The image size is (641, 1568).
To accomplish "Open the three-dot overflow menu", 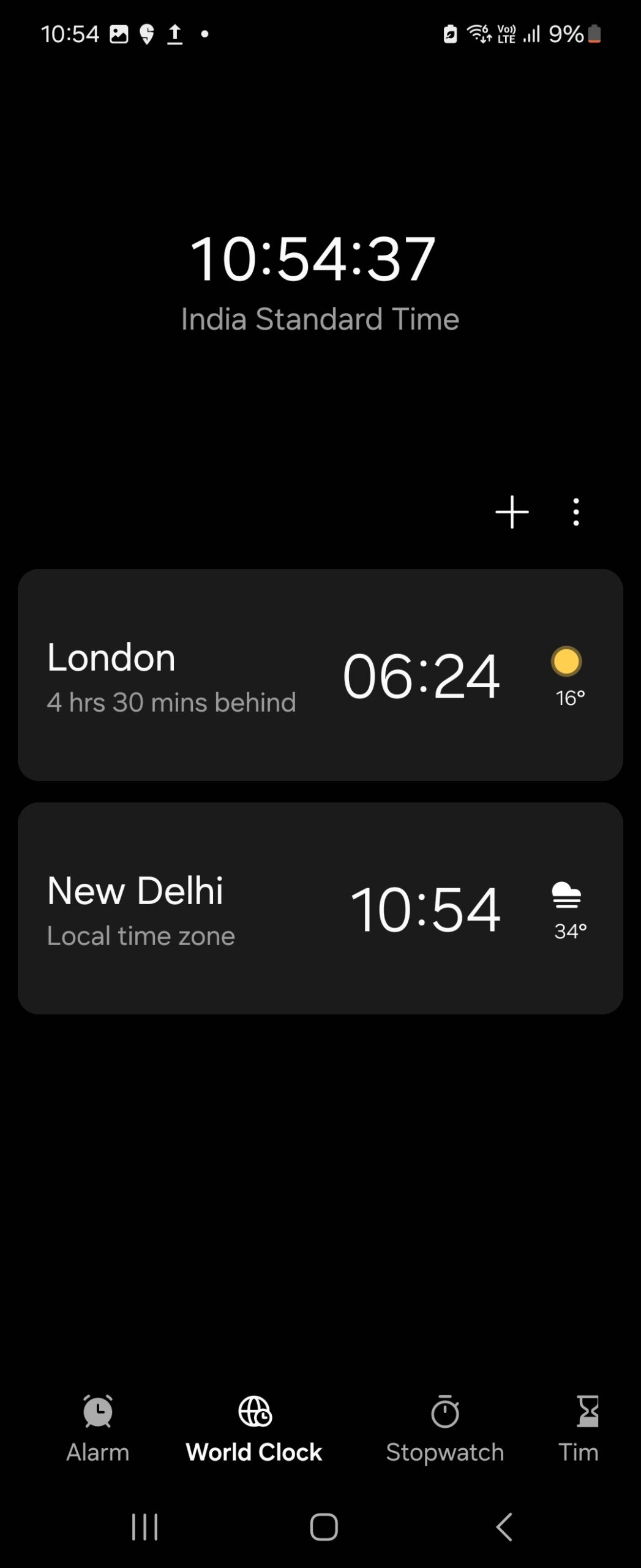I will click(575, 512).
